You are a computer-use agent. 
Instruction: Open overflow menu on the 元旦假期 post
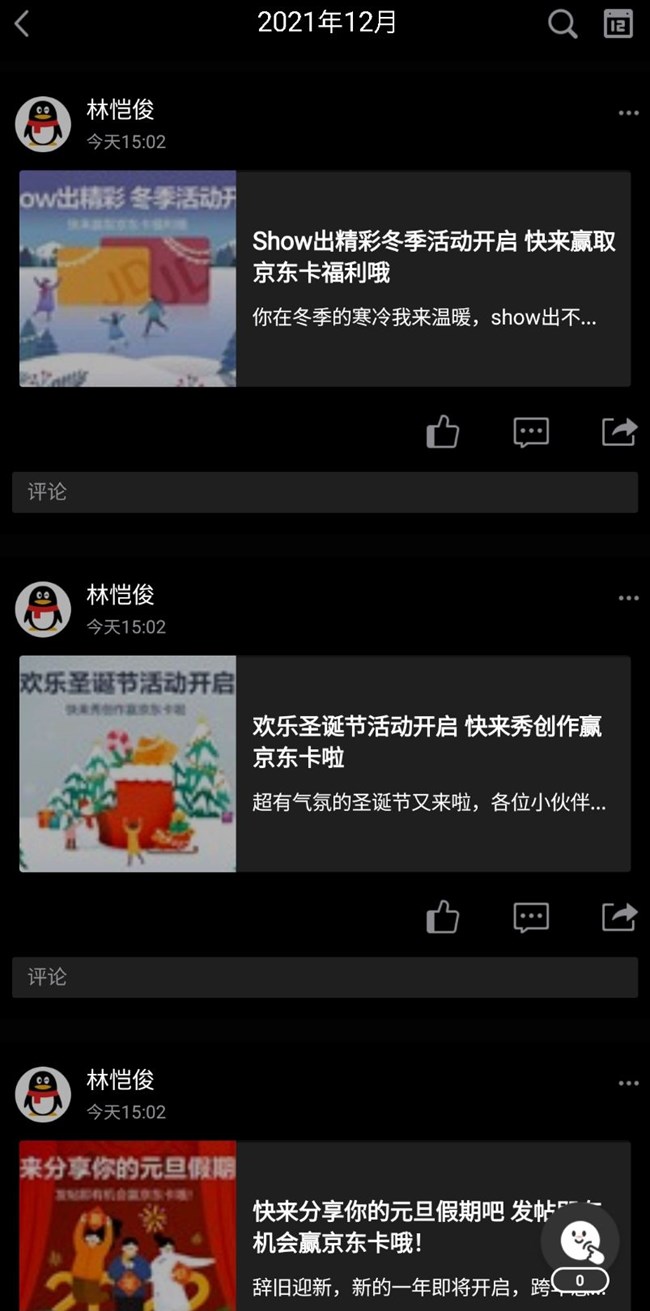click(x=628, y=1084)
